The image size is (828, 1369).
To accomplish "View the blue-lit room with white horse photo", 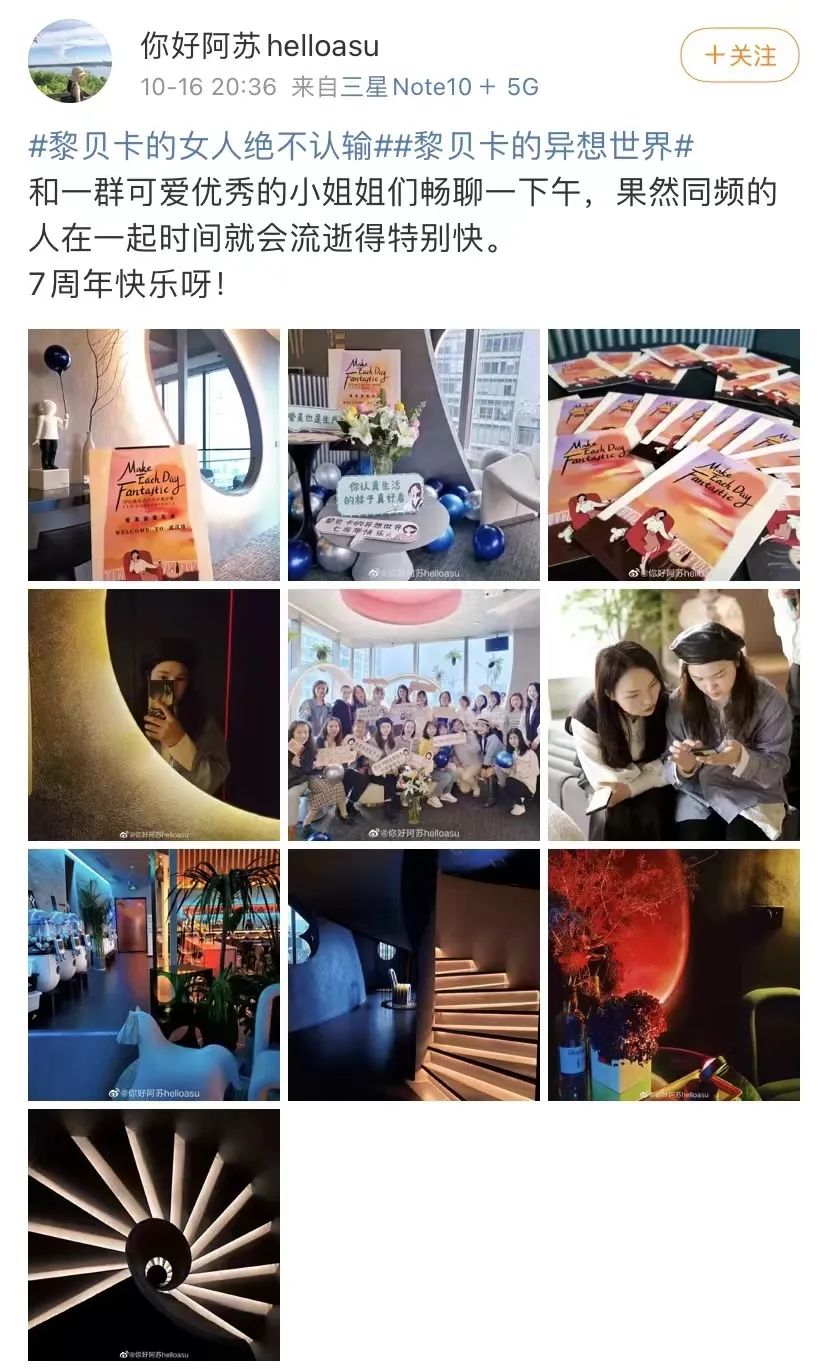I will click(154, 974).
